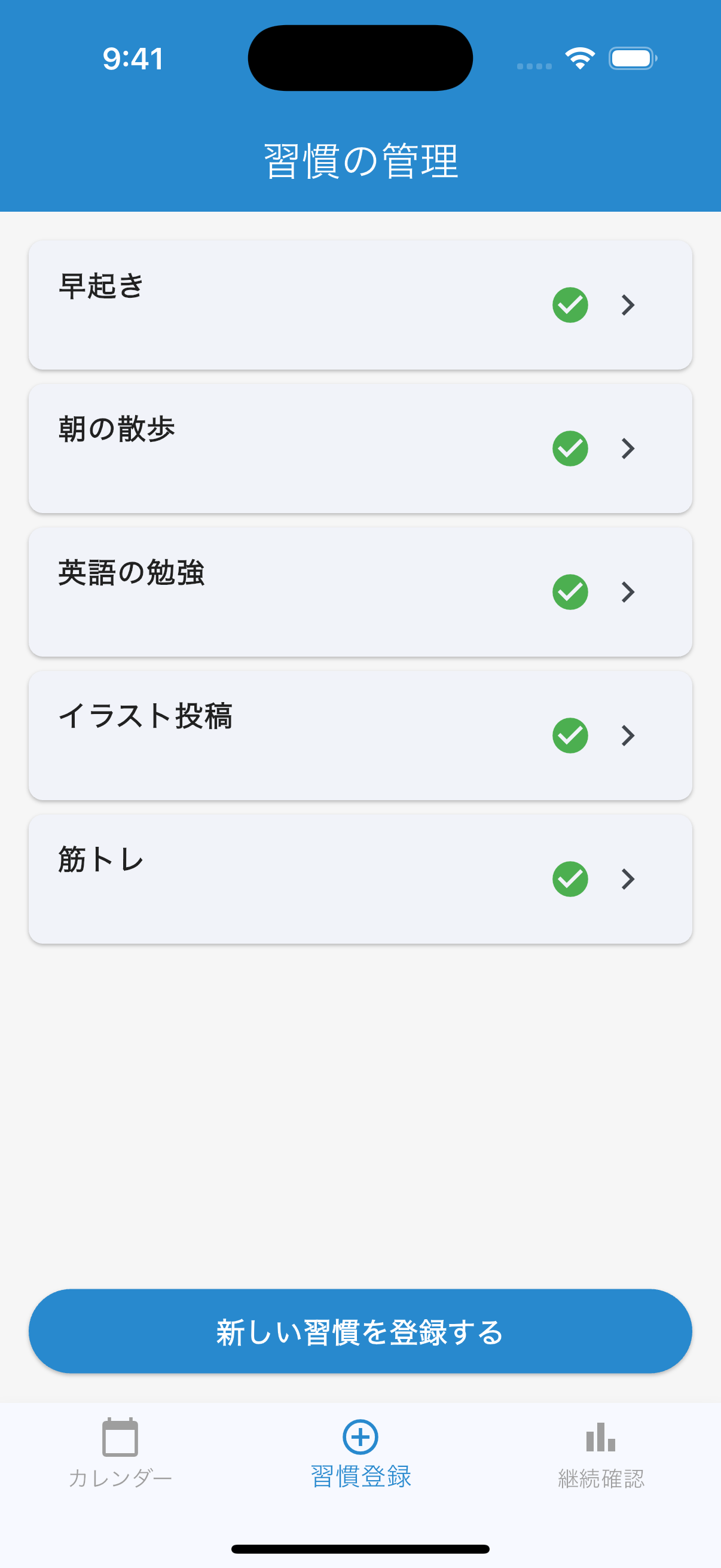Tap the green checkmark icon for 朝の散歩

[570, 449]
